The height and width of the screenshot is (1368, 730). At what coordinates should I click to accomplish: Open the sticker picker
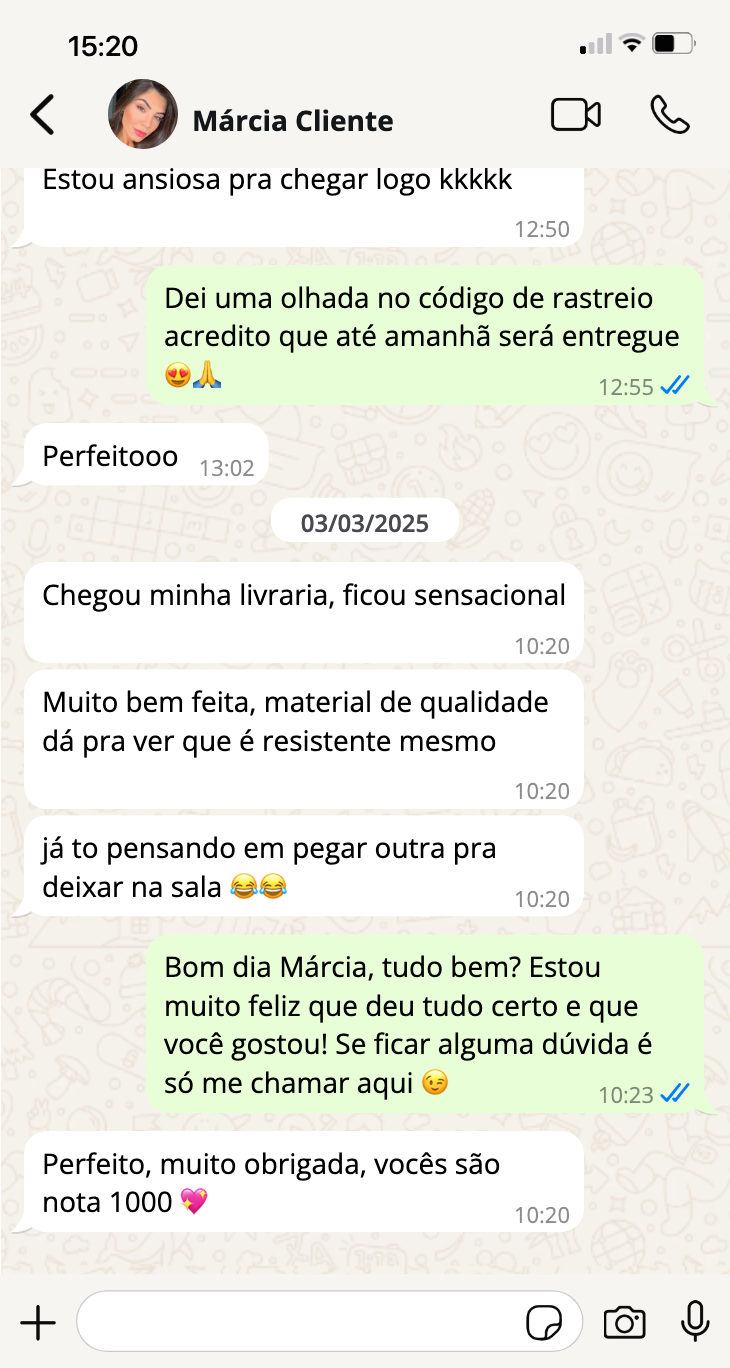[544, 1323]
